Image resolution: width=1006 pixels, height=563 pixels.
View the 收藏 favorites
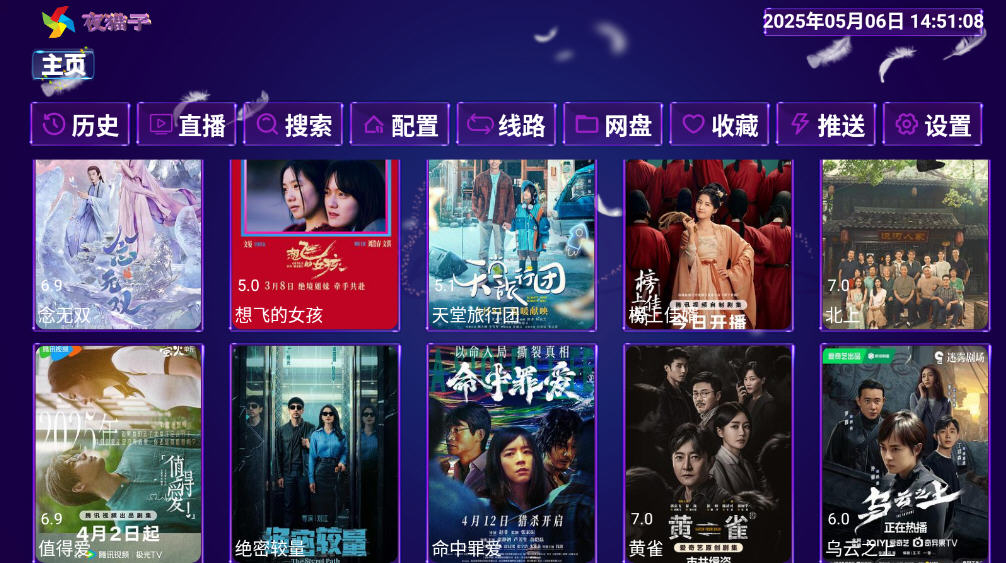point(720,125)
